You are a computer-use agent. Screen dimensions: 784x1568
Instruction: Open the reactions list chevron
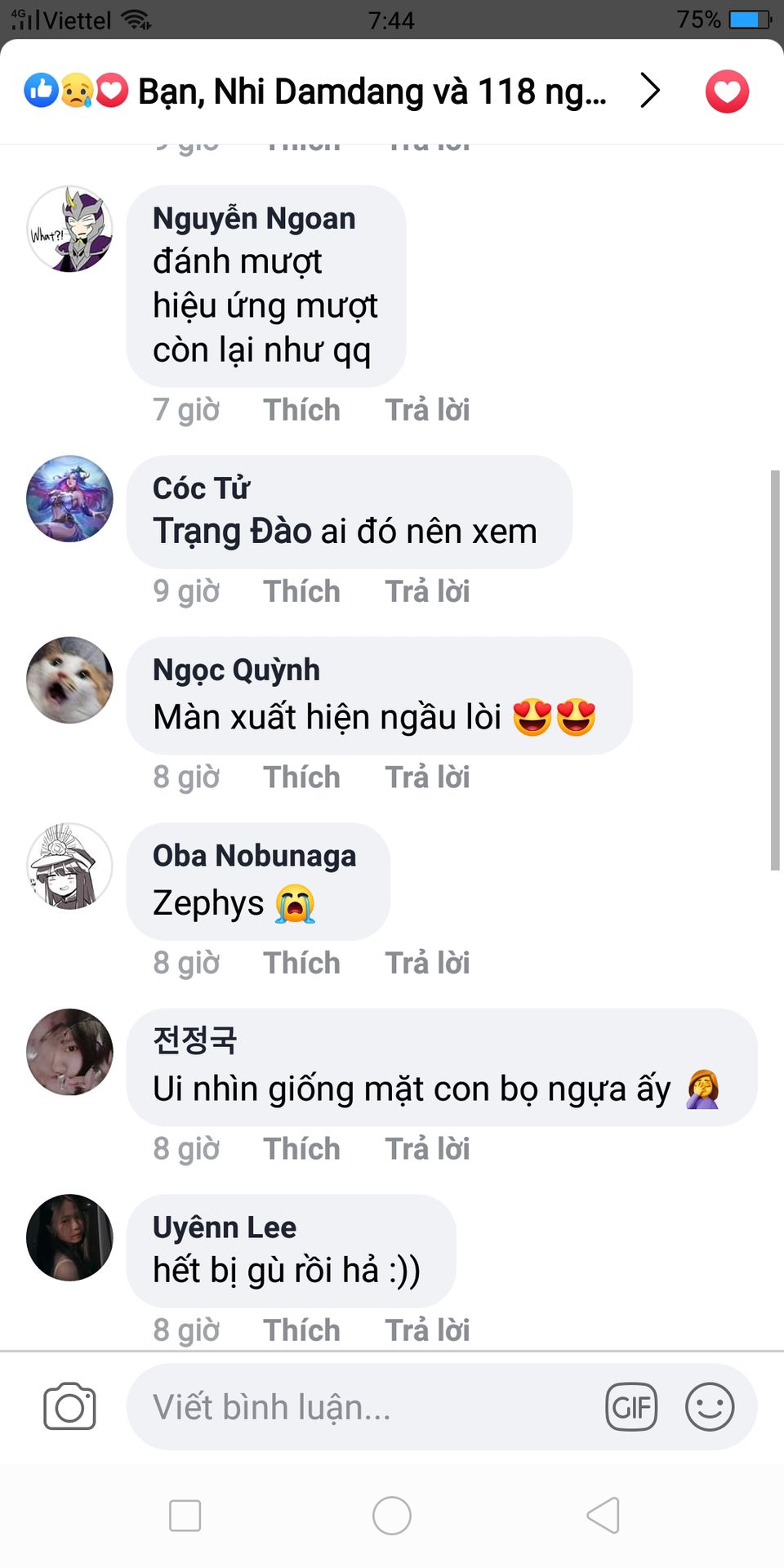pos(649,91)
